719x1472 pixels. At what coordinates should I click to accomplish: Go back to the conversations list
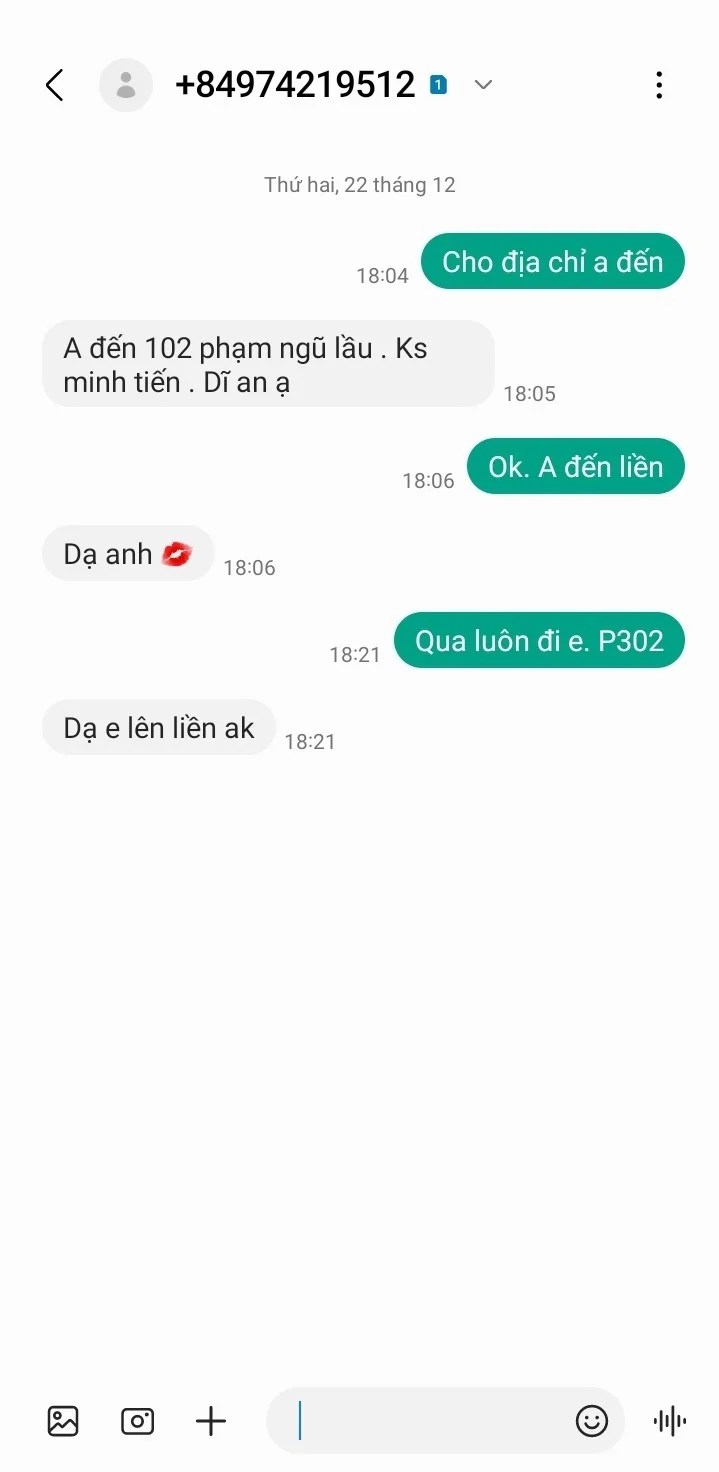(x=55, y=86)
